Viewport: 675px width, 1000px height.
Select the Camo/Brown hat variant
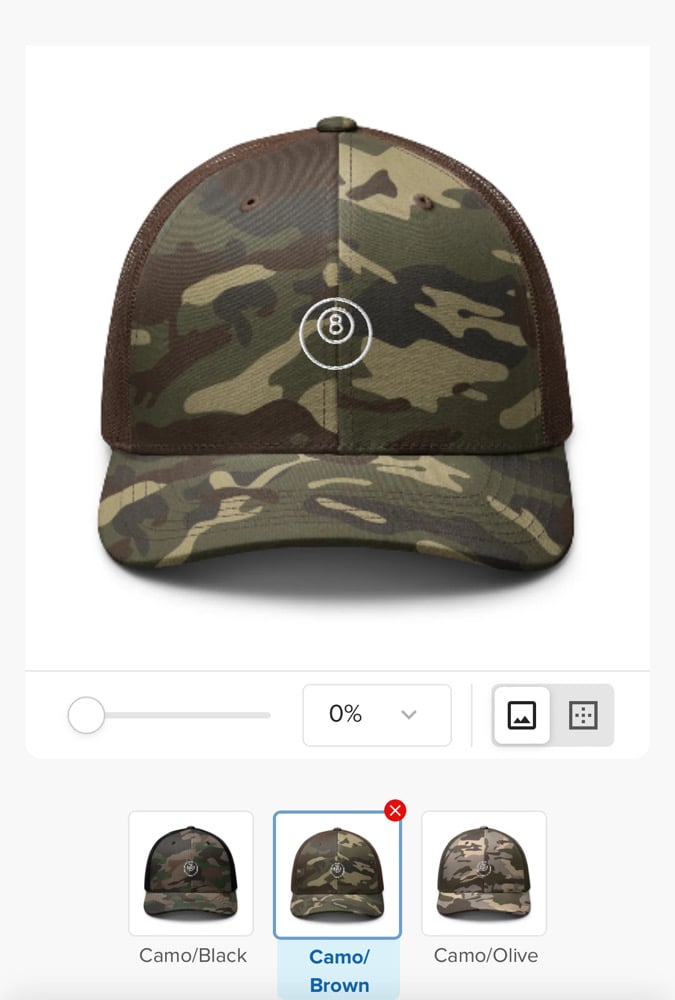coord(337,875)
